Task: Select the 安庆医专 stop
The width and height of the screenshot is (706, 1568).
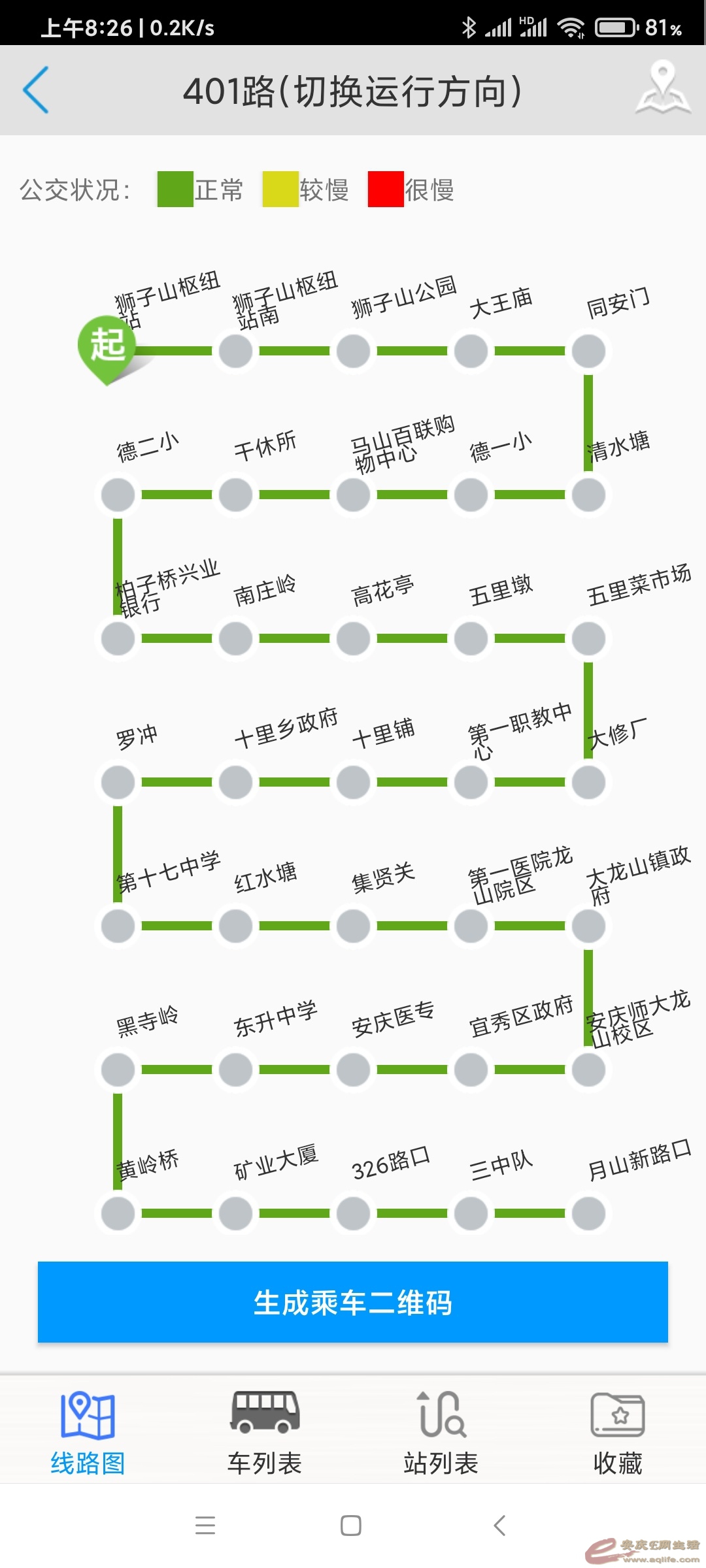Action: click(353, 1070)
